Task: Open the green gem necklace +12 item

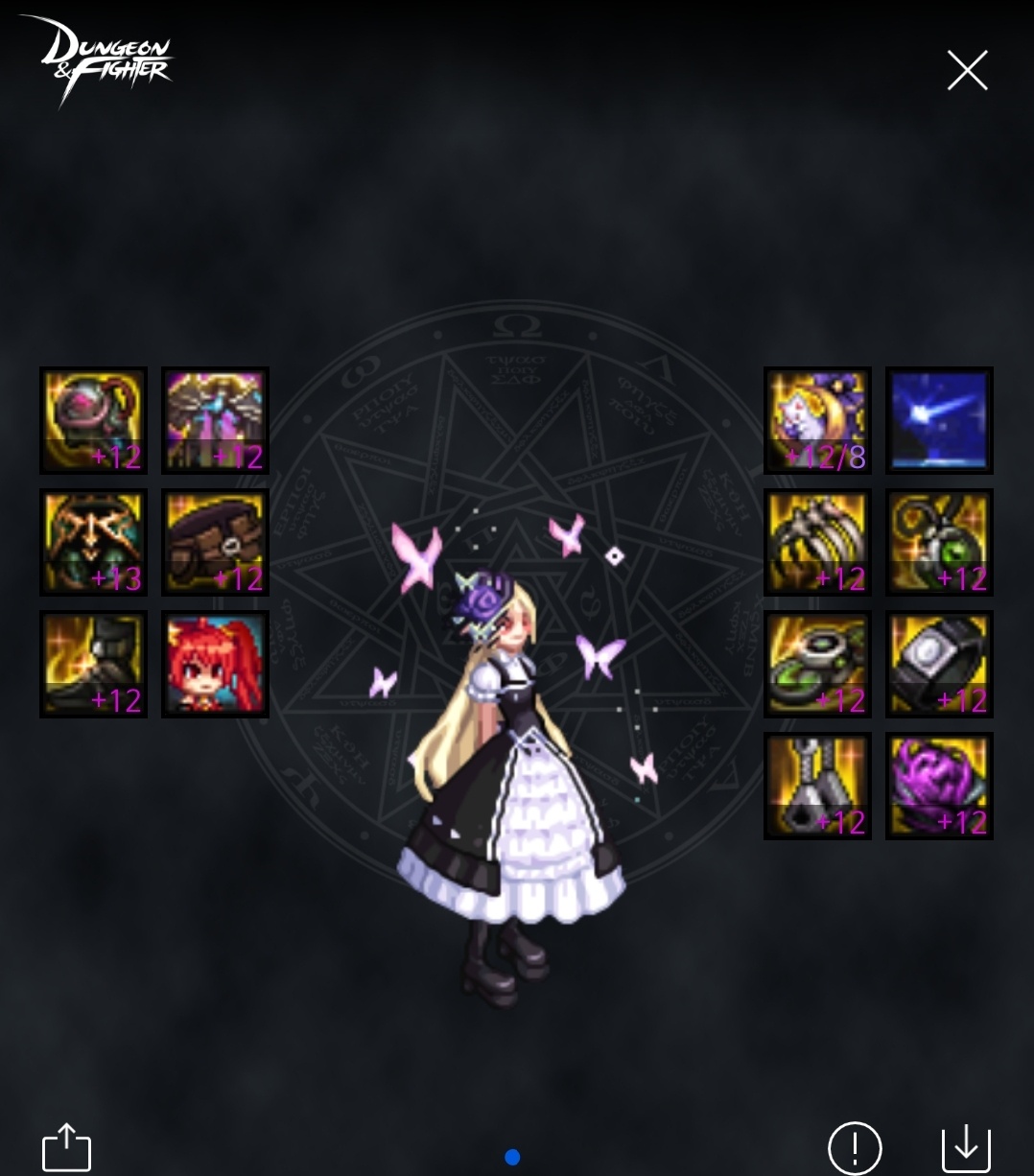Action: [939, 542]
